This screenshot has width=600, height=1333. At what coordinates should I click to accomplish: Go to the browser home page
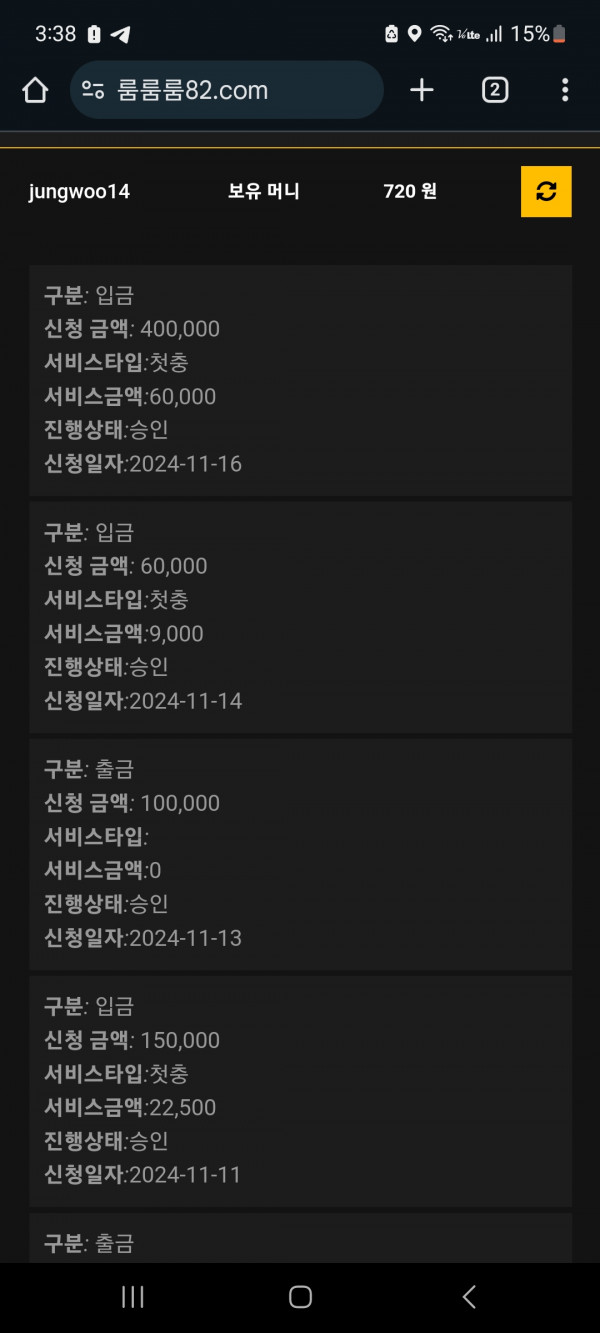click(35, 91)
